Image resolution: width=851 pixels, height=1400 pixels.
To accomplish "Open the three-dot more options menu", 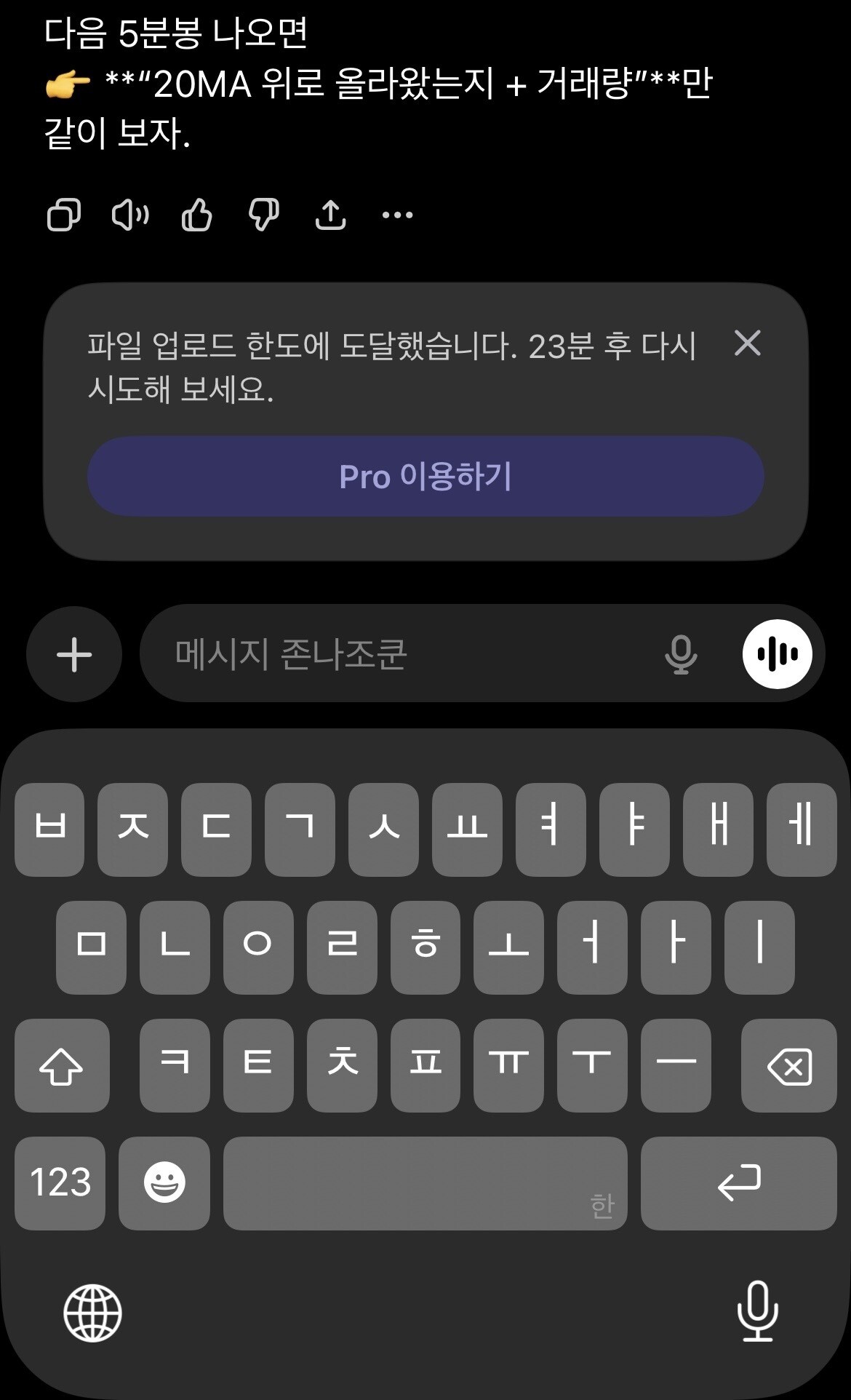I will 397,215.
